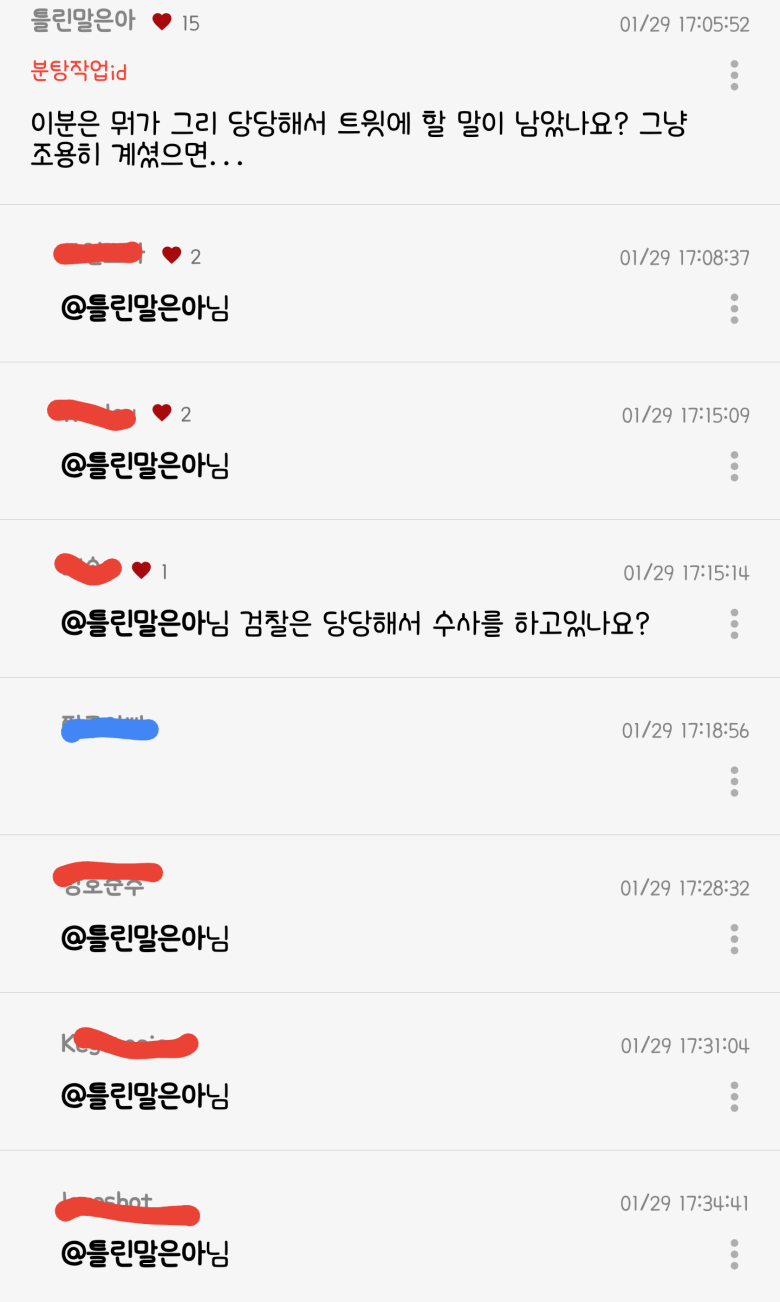
Task: Open overflow menu on the 17:28:32 reply
Action: click(x=734, y=938)
